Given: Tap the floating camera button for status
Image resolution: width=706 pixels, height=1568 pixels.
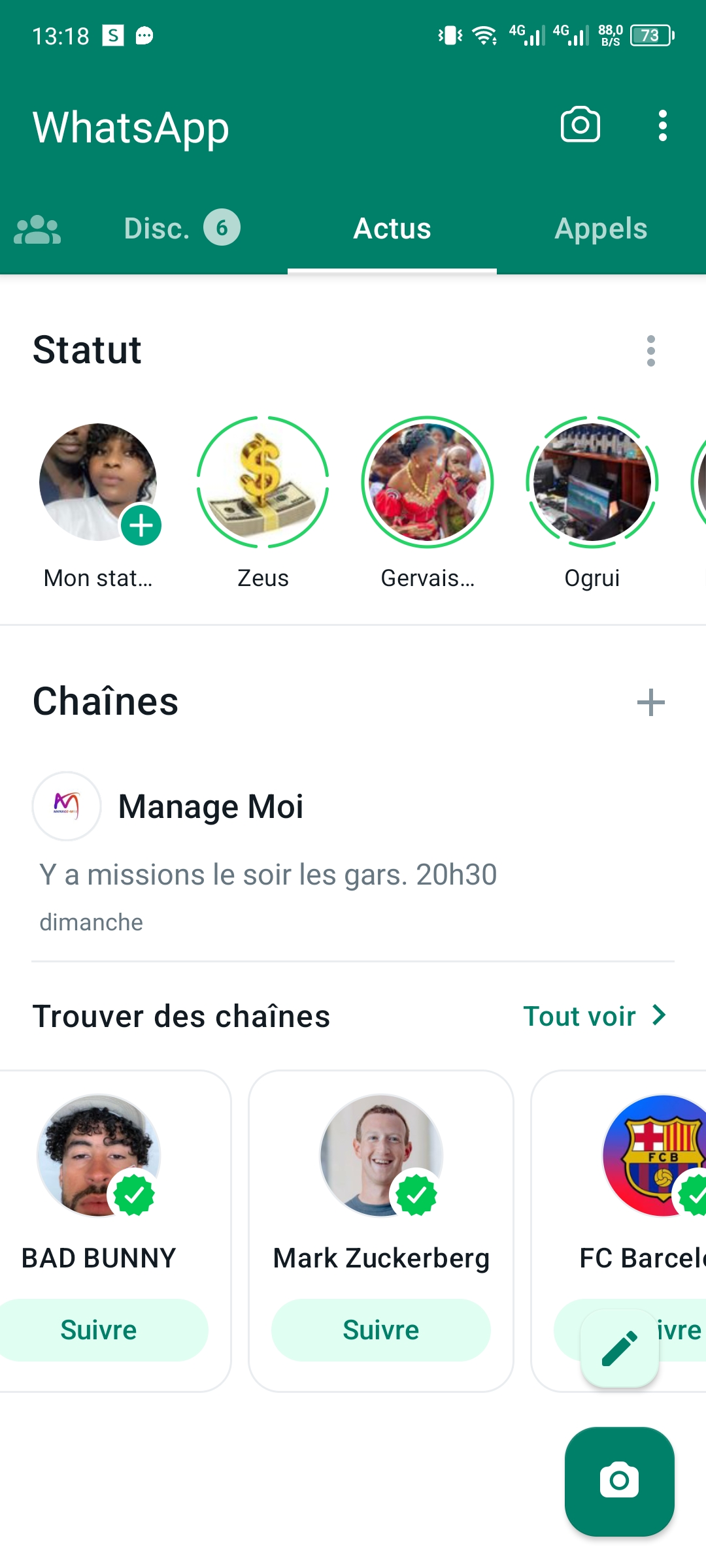Looking at the screenshot, I should 619,1481.
